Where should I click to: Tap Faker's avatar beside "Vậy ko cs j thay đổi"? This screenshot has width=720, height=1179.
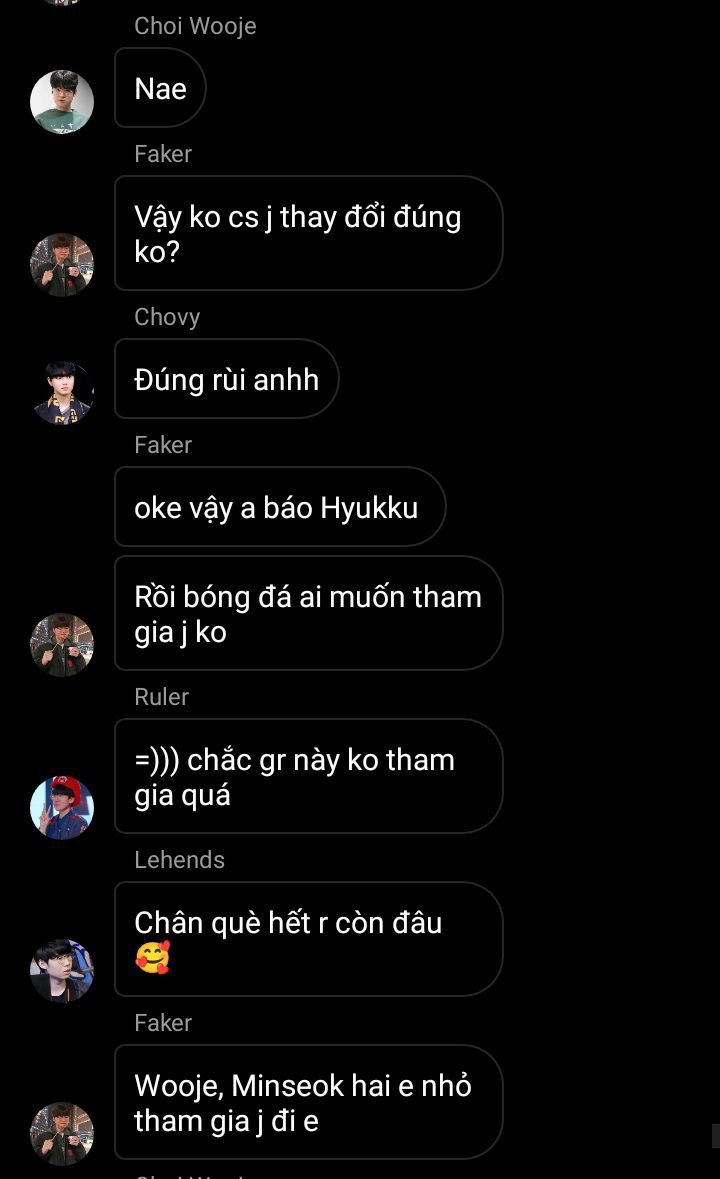tap(62, 265)
